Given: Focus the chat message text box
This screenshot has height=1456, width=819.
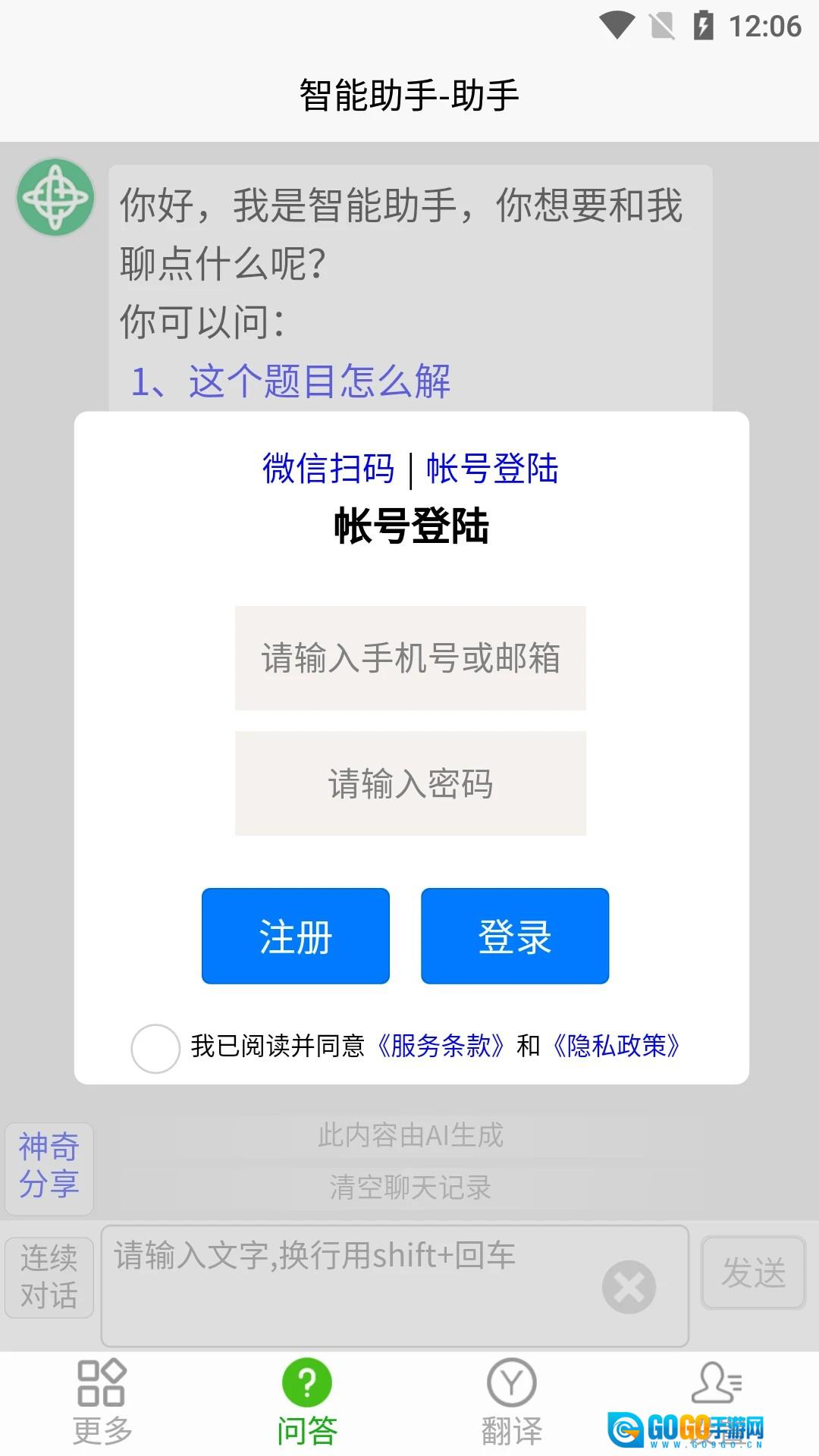Looking at the screenshot, I should point(349,1285).
